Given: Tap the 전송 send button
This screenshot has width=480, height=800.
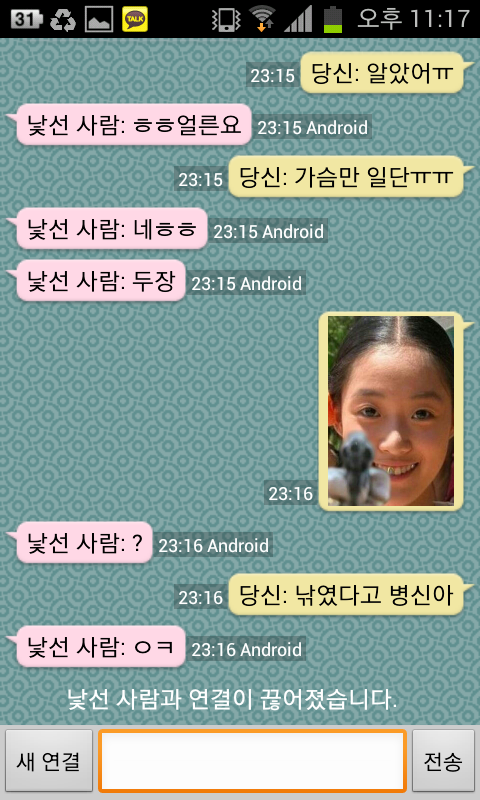Looking at the screenshot, I should click(x=443, y=760).
